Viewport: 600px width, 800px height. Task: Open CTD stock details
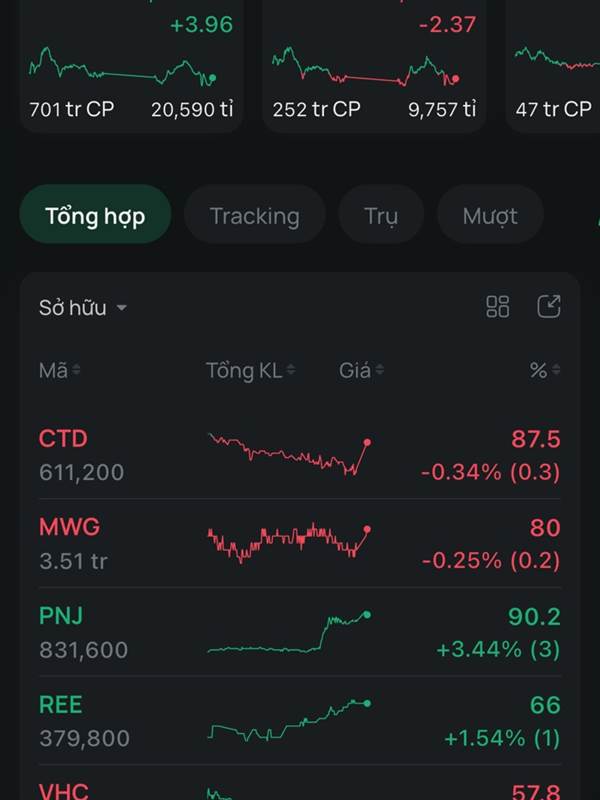[300, 455]
